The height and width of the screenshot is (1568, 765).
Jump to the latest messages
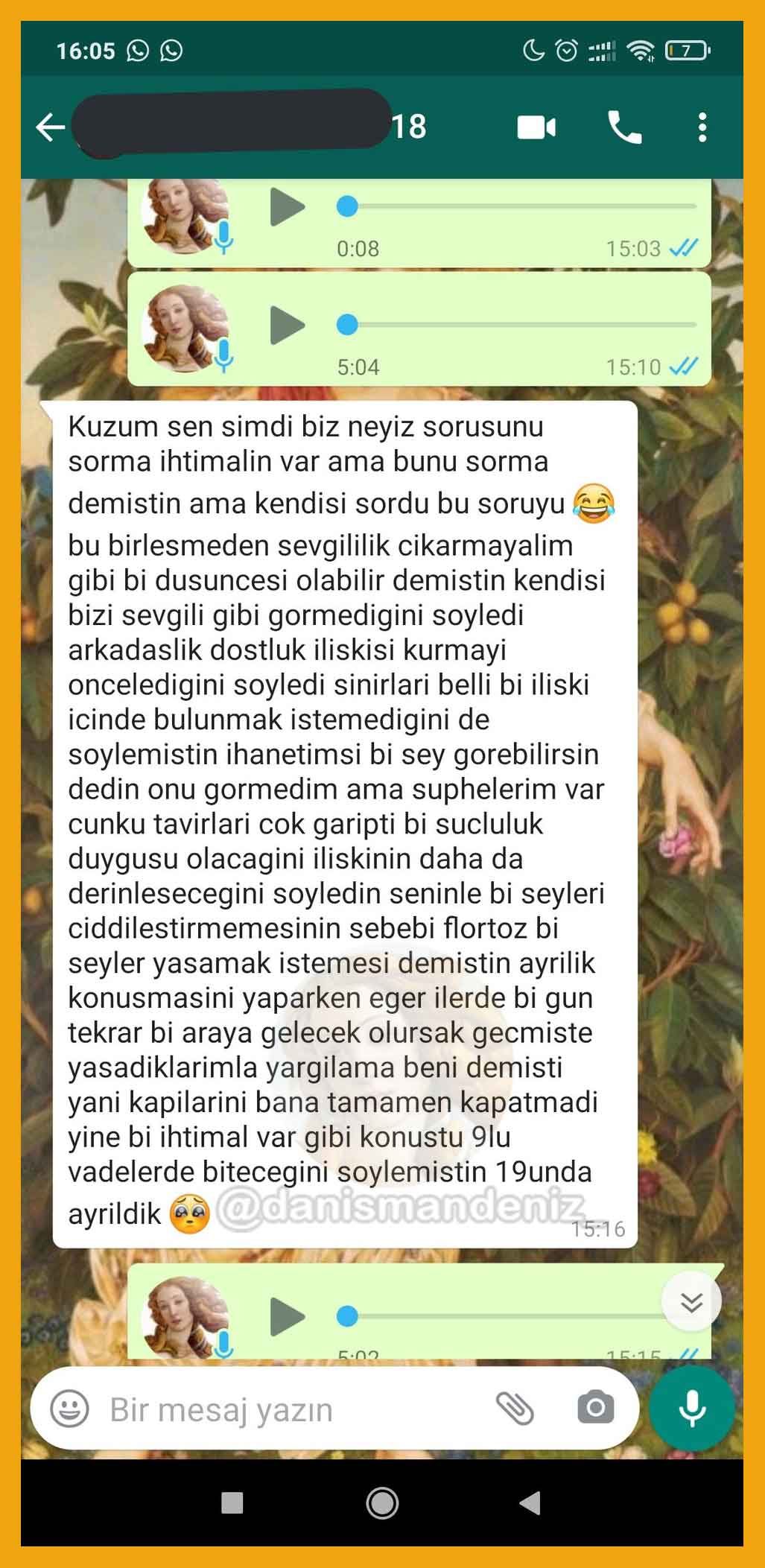click(x=691, y=1301)
